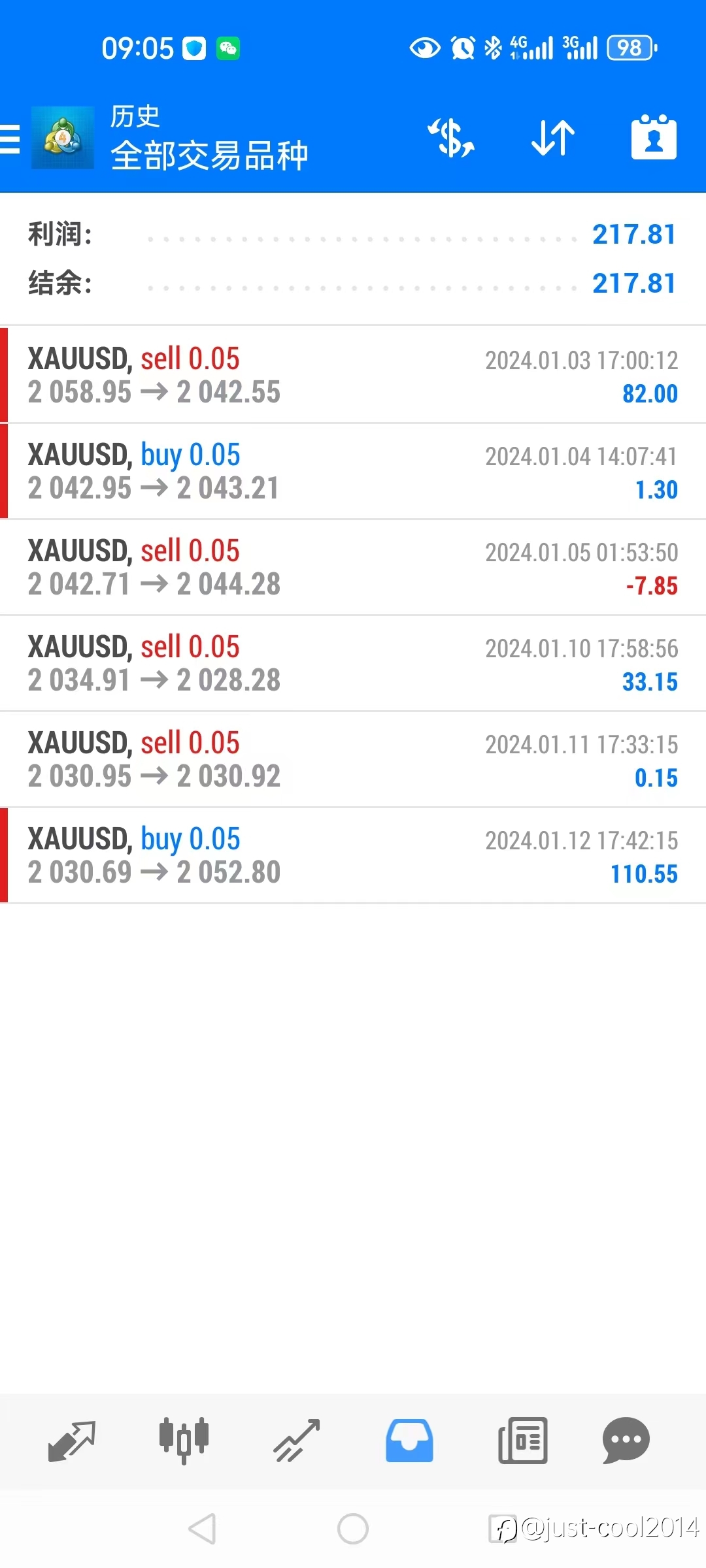Open the hamburger drawer menu
The image size is (706, 1568).
click(x=10, y=139)
